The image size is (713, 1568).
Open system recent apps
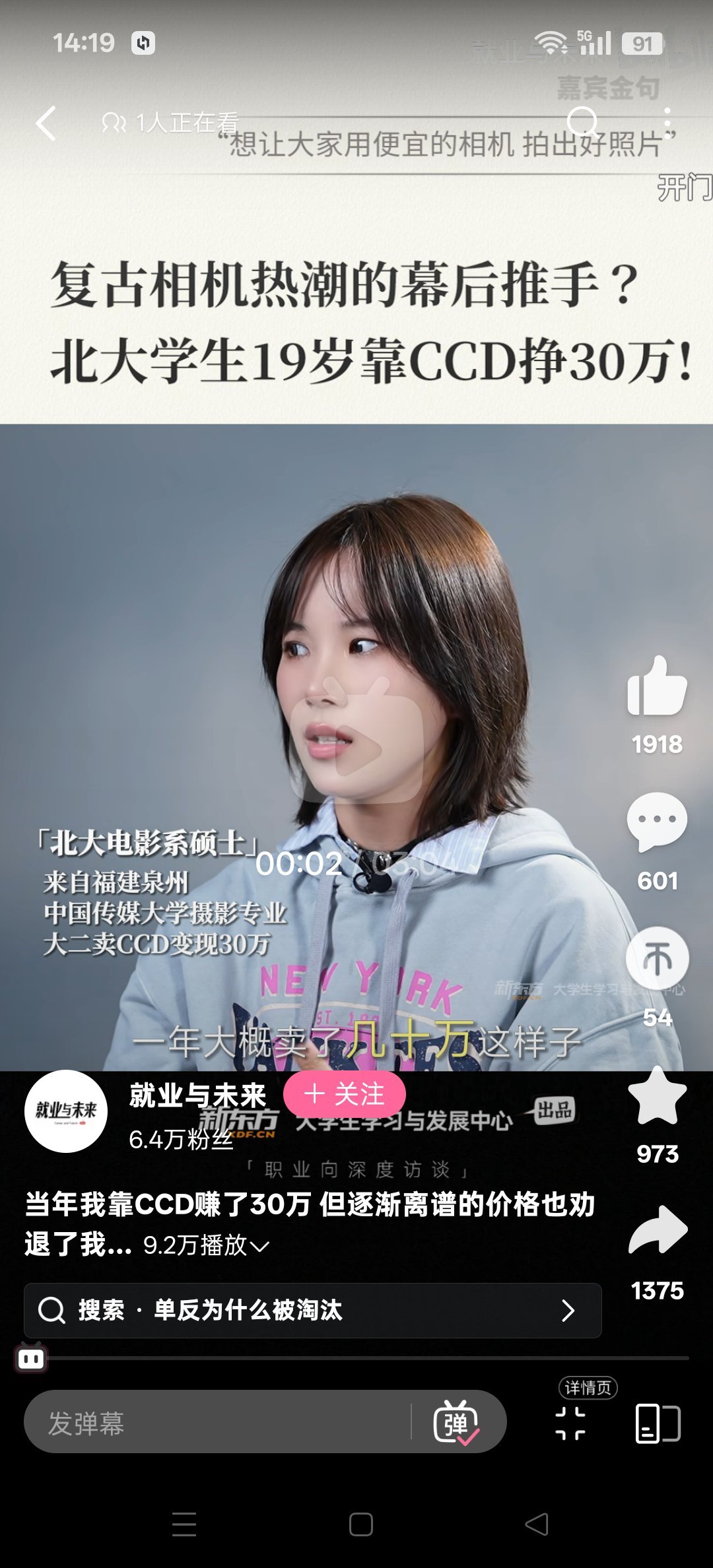click(184, 1524)
